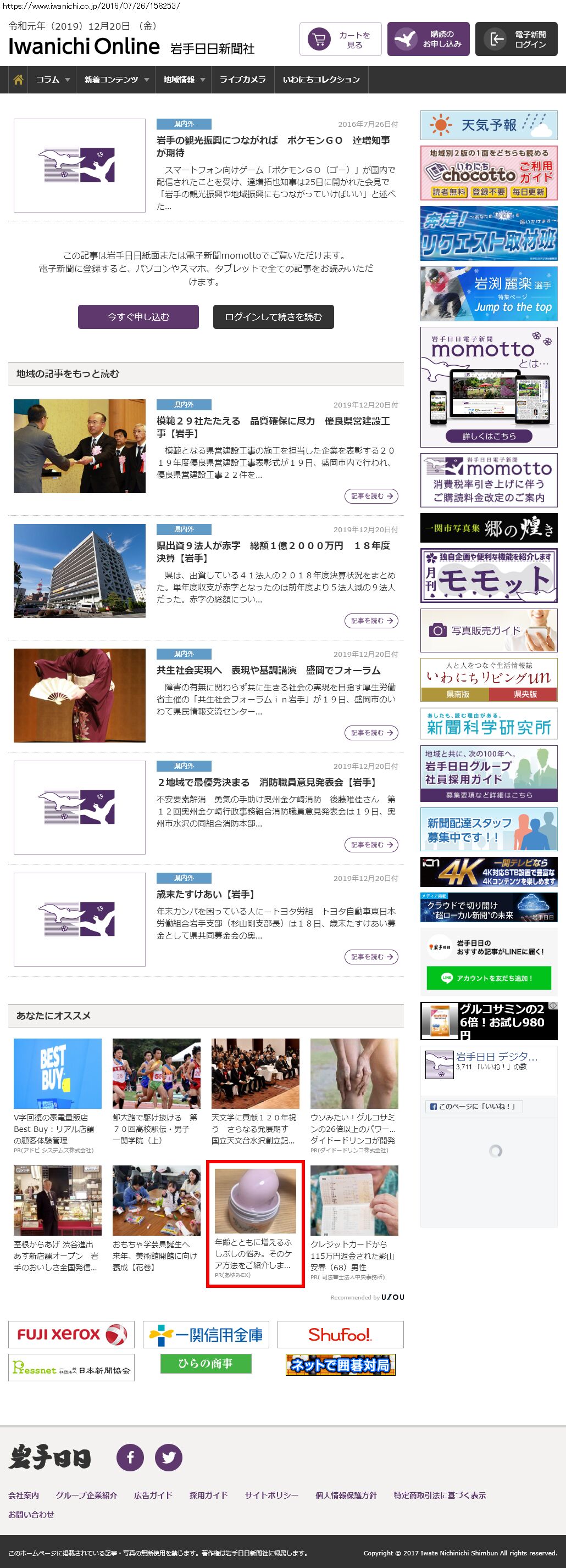Image resolution: width=566 pixels, height=1568 pixels.
Task: Open いわにちコレクション page
Action: [321, 80]
